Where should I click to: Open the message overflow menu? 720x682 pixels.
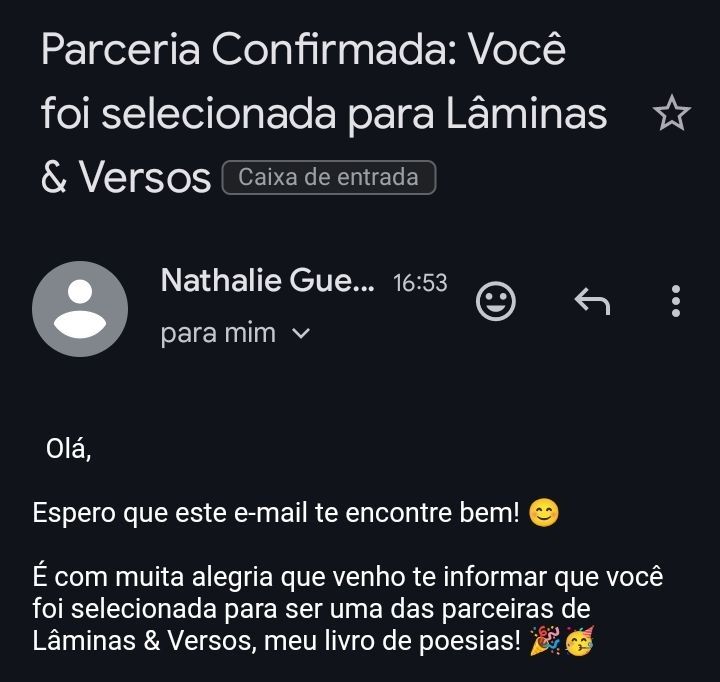click(x=676, y=300)
